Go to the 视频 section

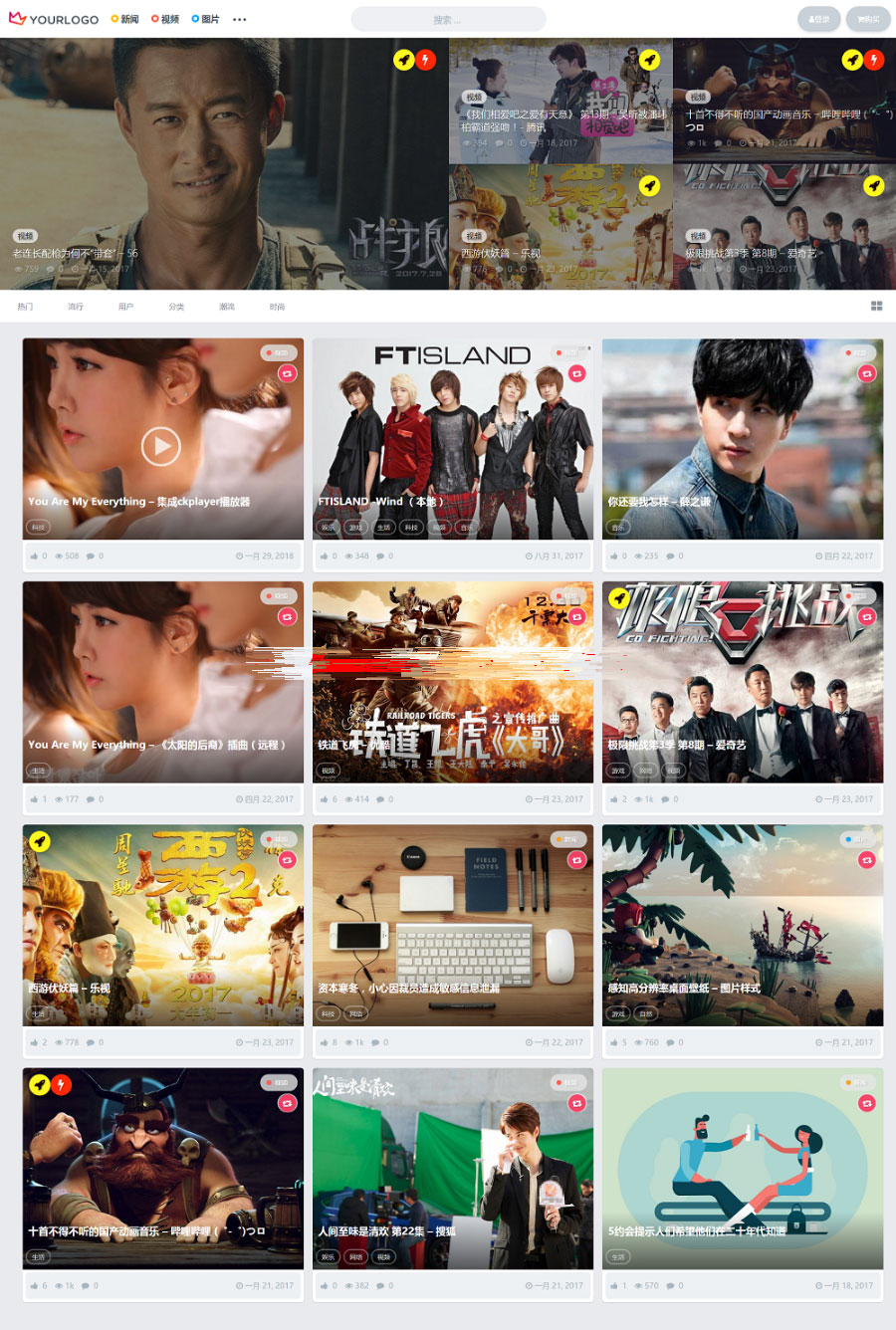(x=166, y=19)
